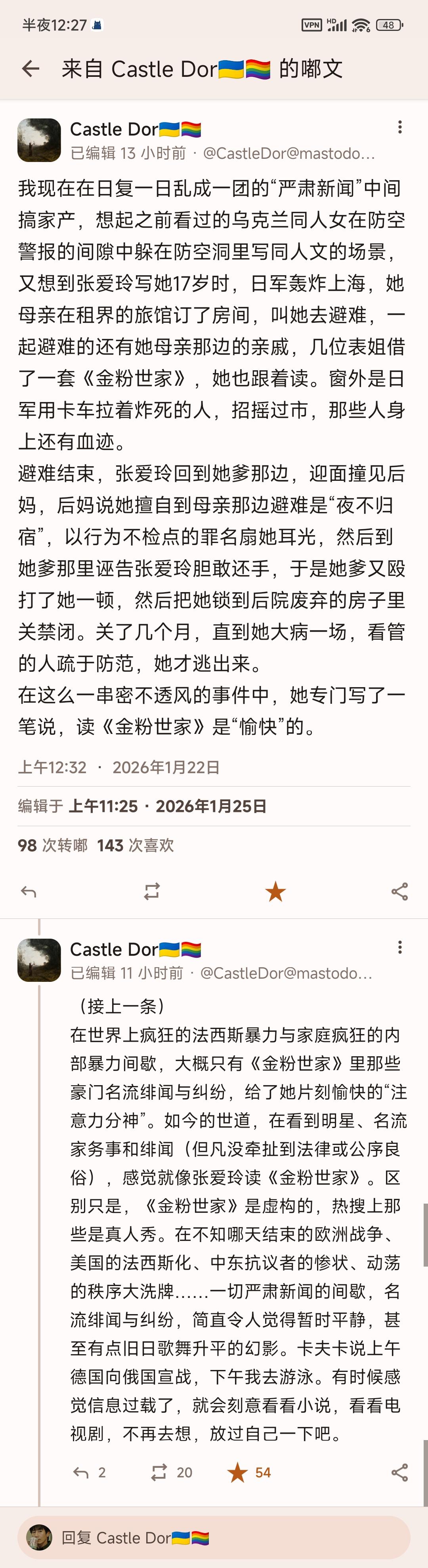Reply to the main post
The image size is (428, 1568).
[29, 892]
